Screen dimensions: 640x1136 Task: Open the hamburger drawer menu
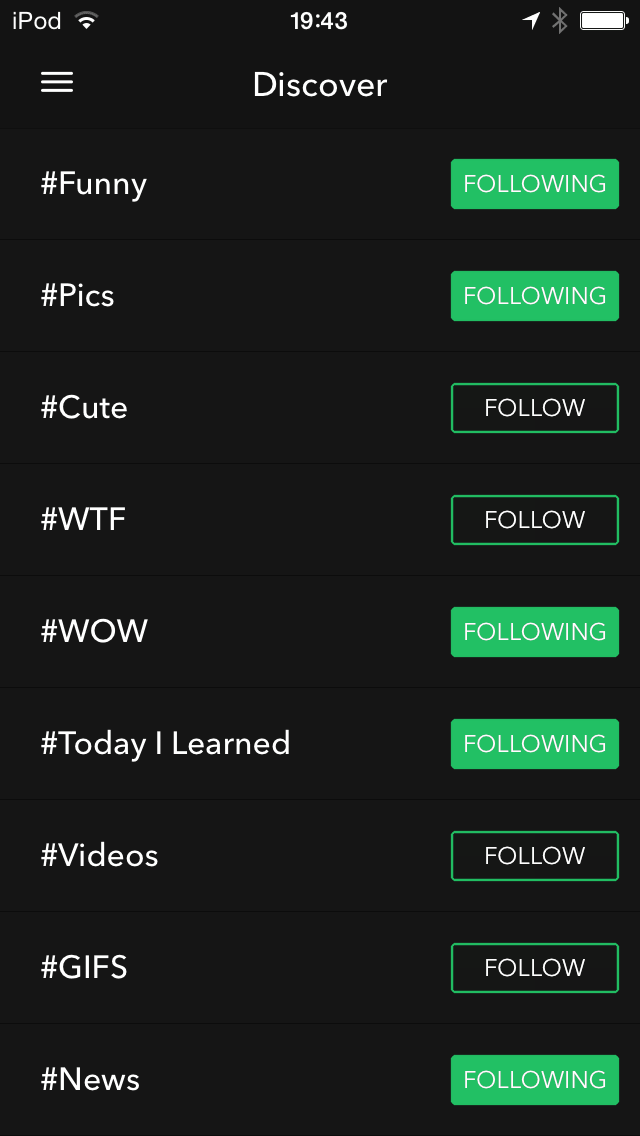point(57,83)
